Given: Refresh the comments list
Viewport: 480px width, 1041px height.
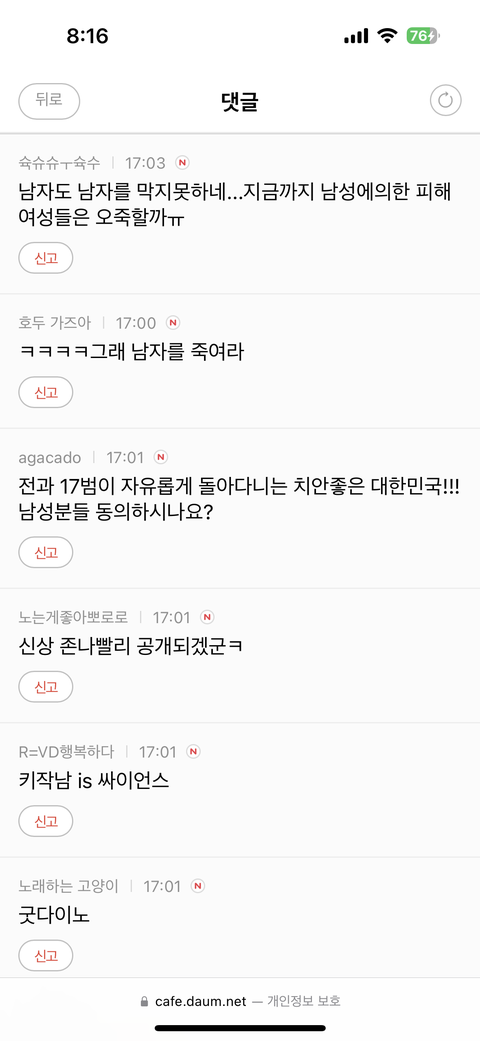Looking at the screenshot, I should [445, 101].
